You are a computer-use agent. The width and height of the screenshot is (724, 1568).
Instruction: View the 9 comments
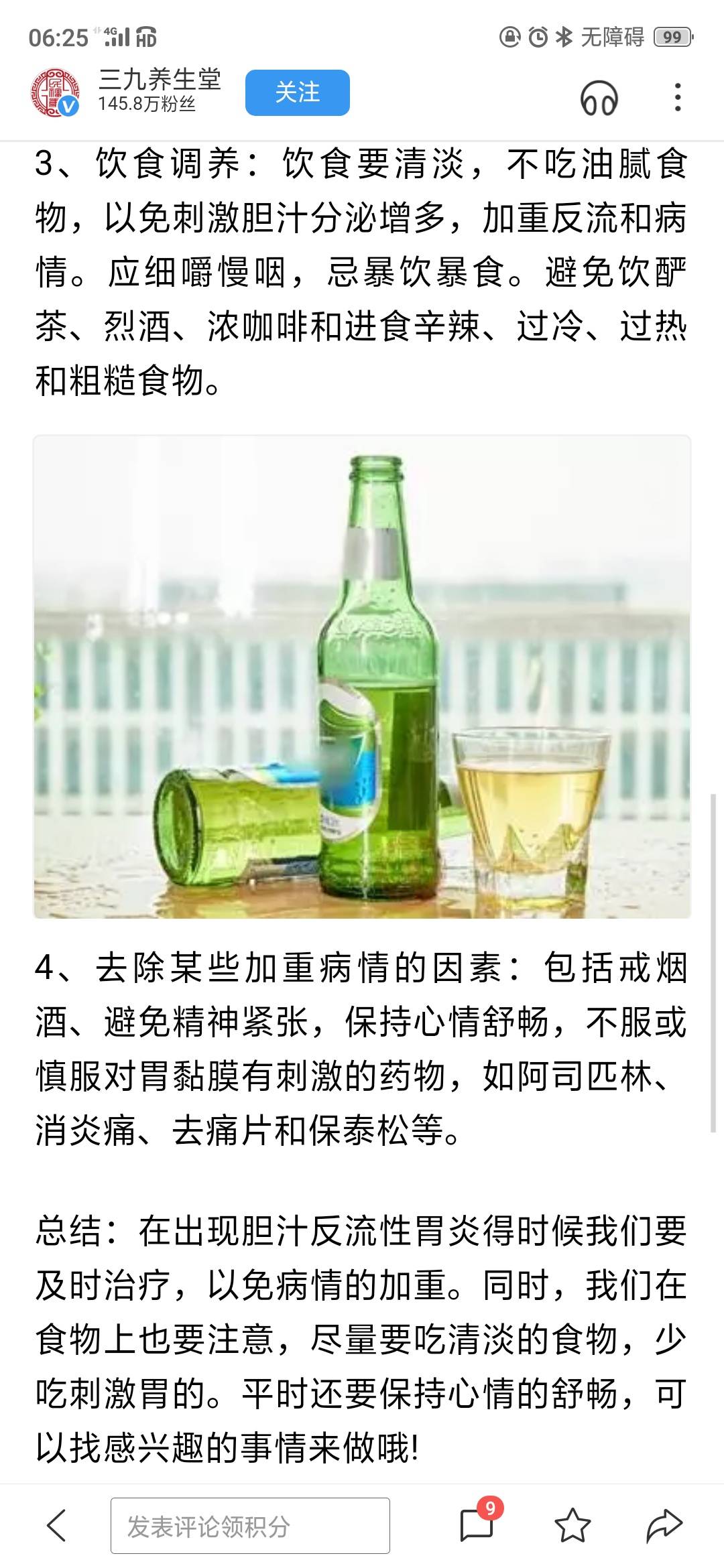[x=477, y=1524]
